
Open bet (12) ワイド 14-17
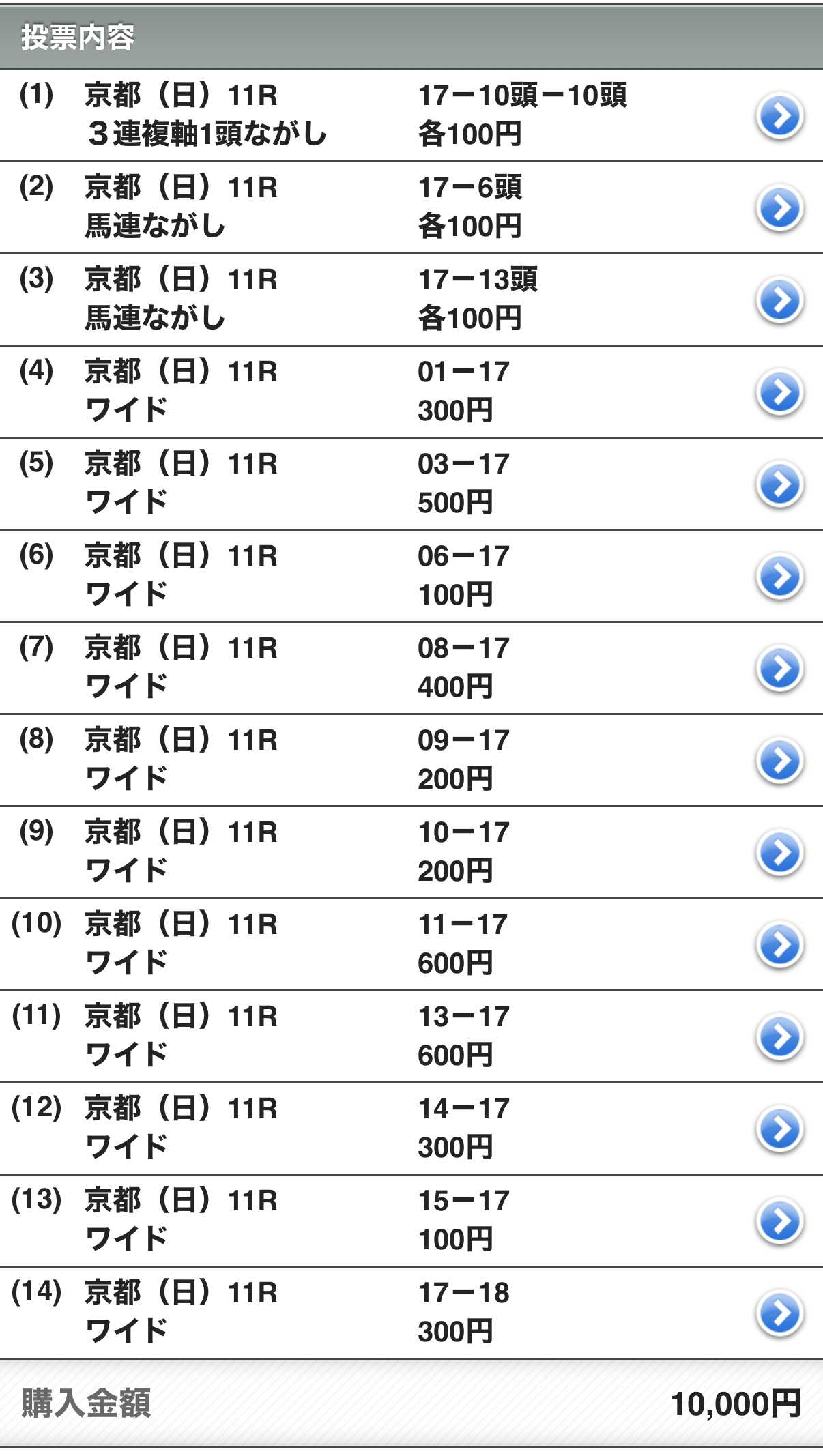click(x=779, y=1129)
